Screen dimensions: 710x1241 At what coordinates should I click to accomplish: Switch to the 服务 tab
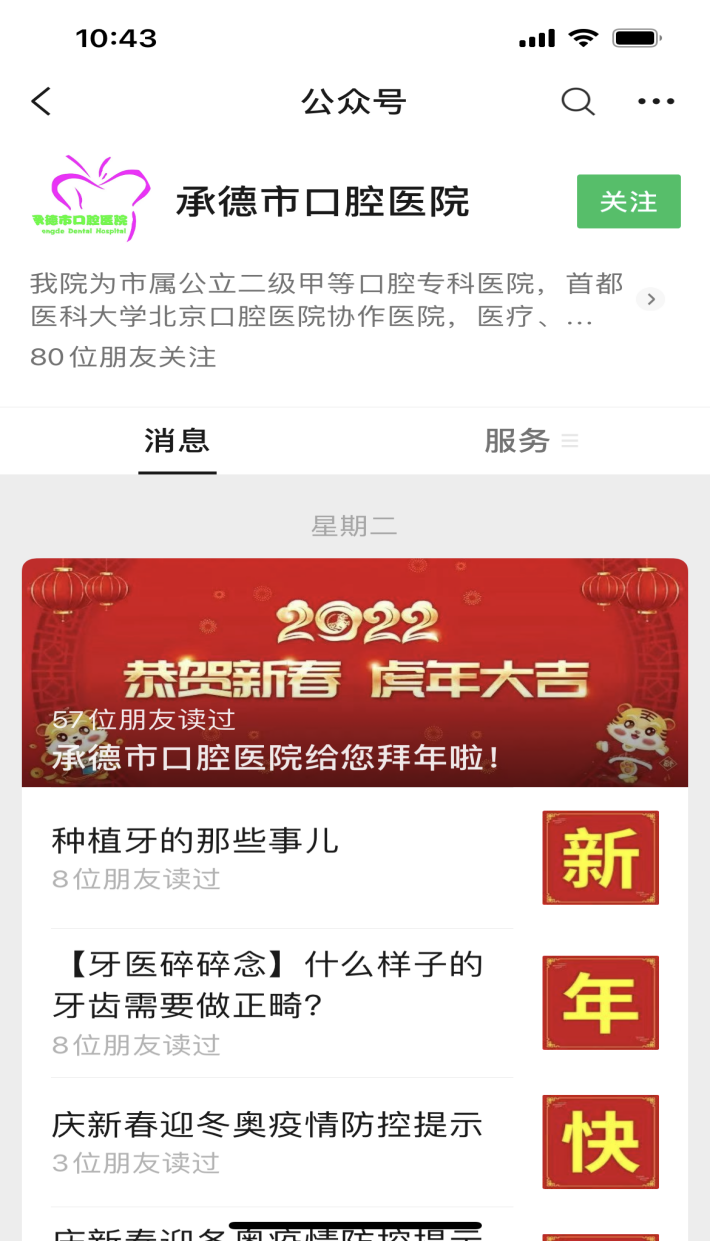[x=531, y=440]
